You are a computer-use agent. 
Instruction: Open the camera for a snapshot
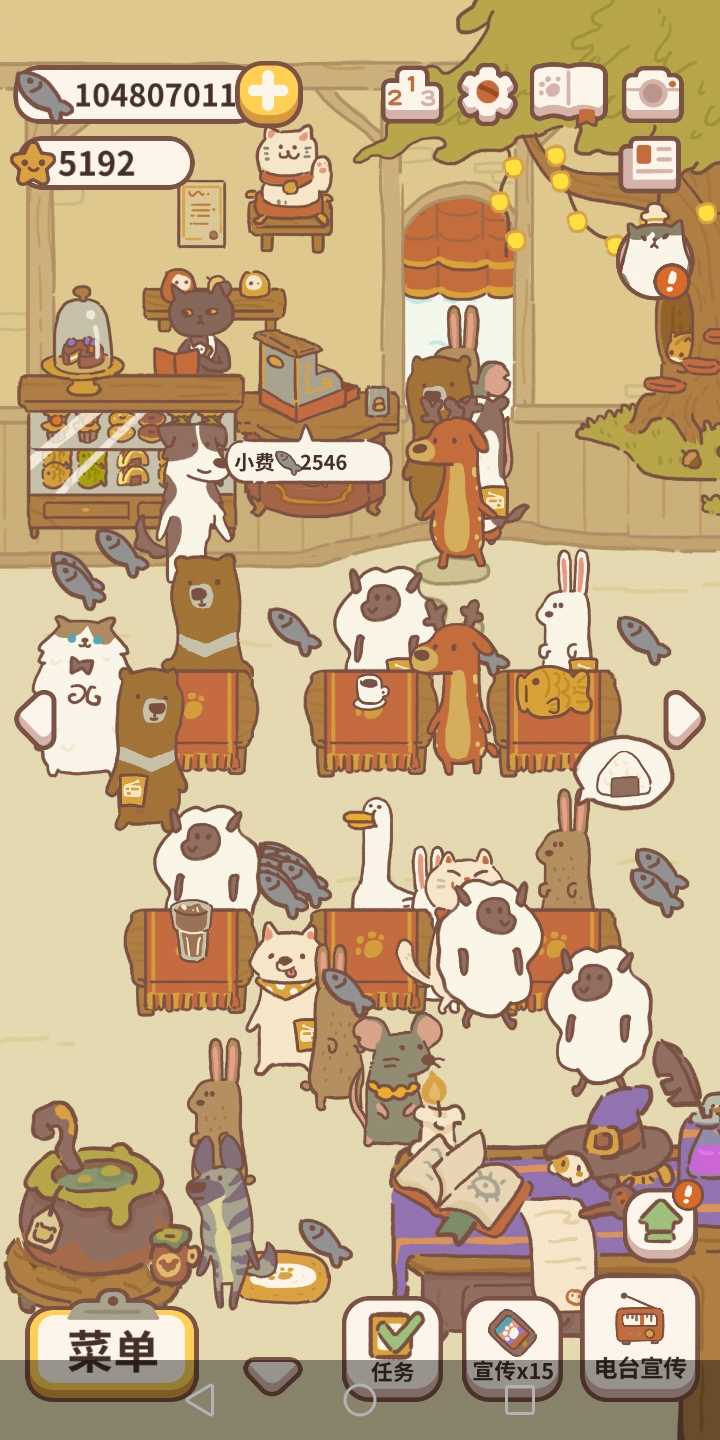(x=652, y=96)
